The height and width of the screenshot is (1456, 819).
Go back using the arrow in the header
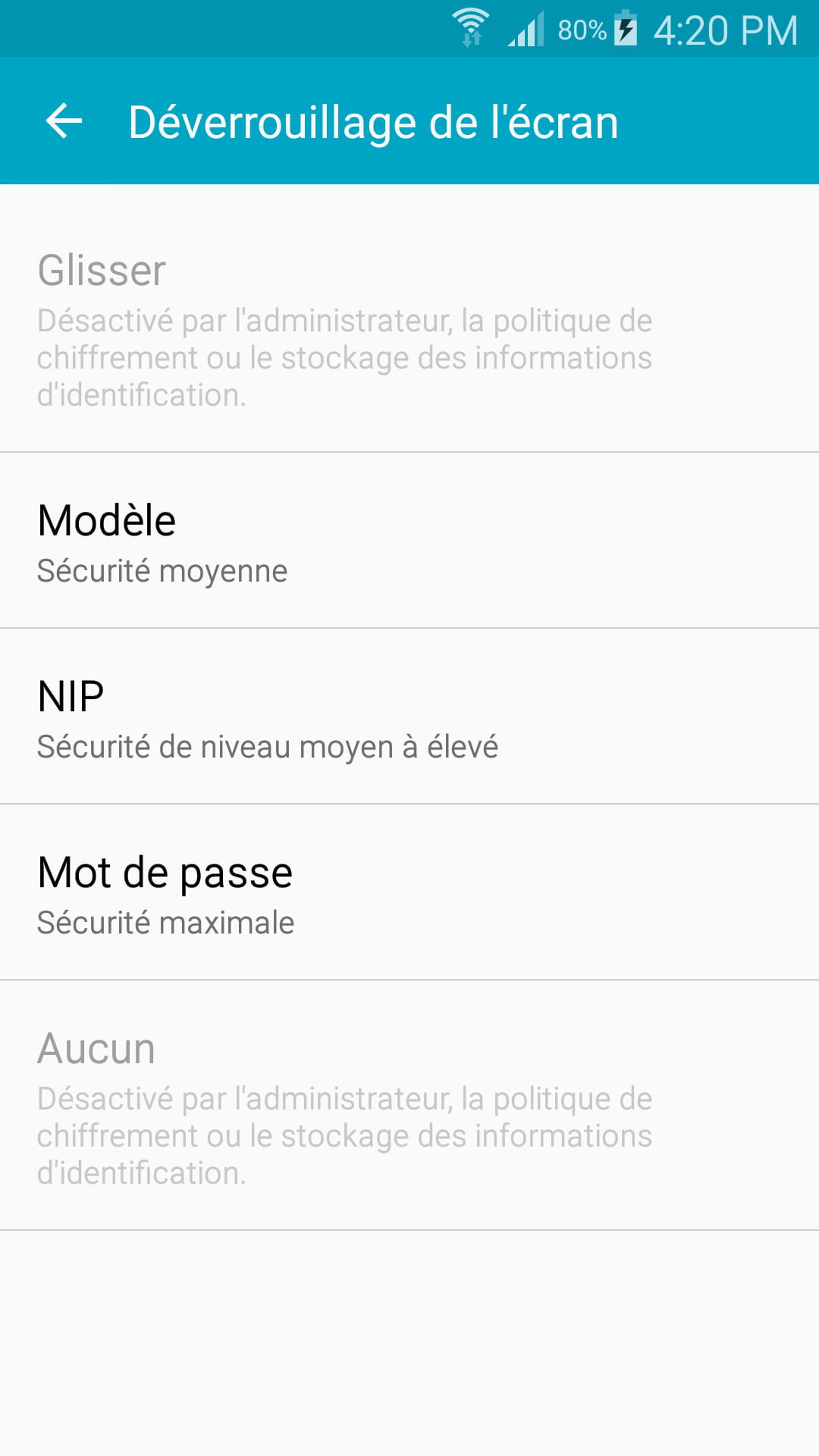pos(64,121)
